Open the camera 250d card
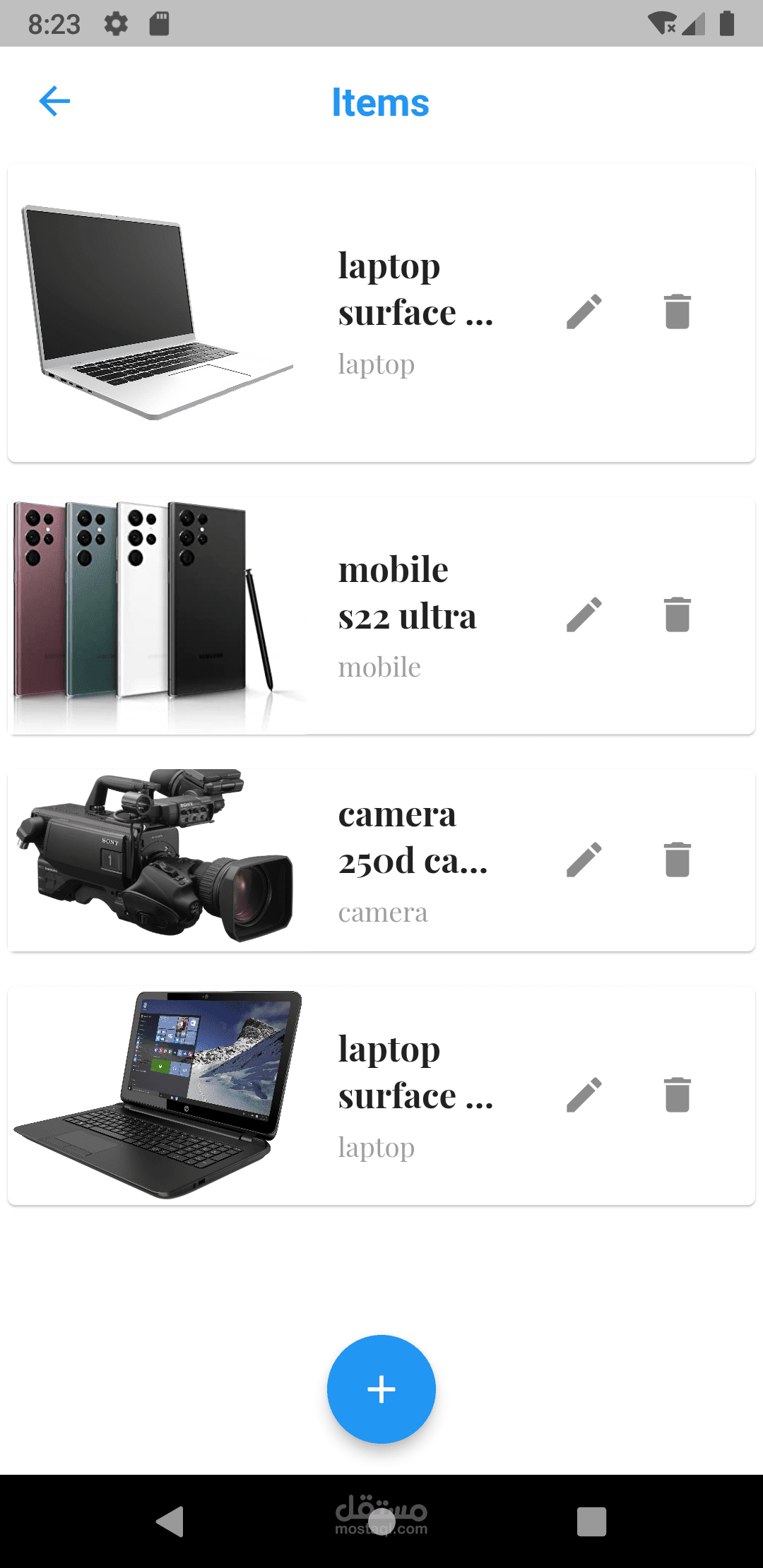Viewport: 763px width, 1568px height. (x=381, y=860)
